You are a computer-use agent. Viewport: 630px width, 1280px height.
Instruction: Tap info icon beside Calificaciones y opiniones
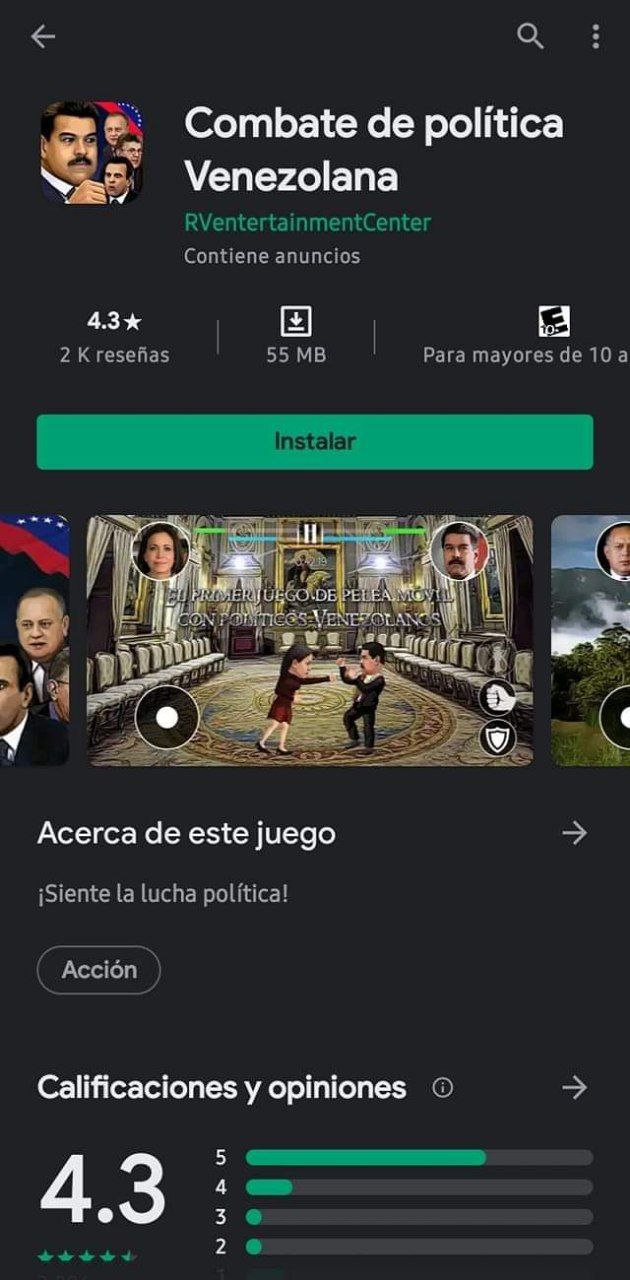coord(442,1088)
